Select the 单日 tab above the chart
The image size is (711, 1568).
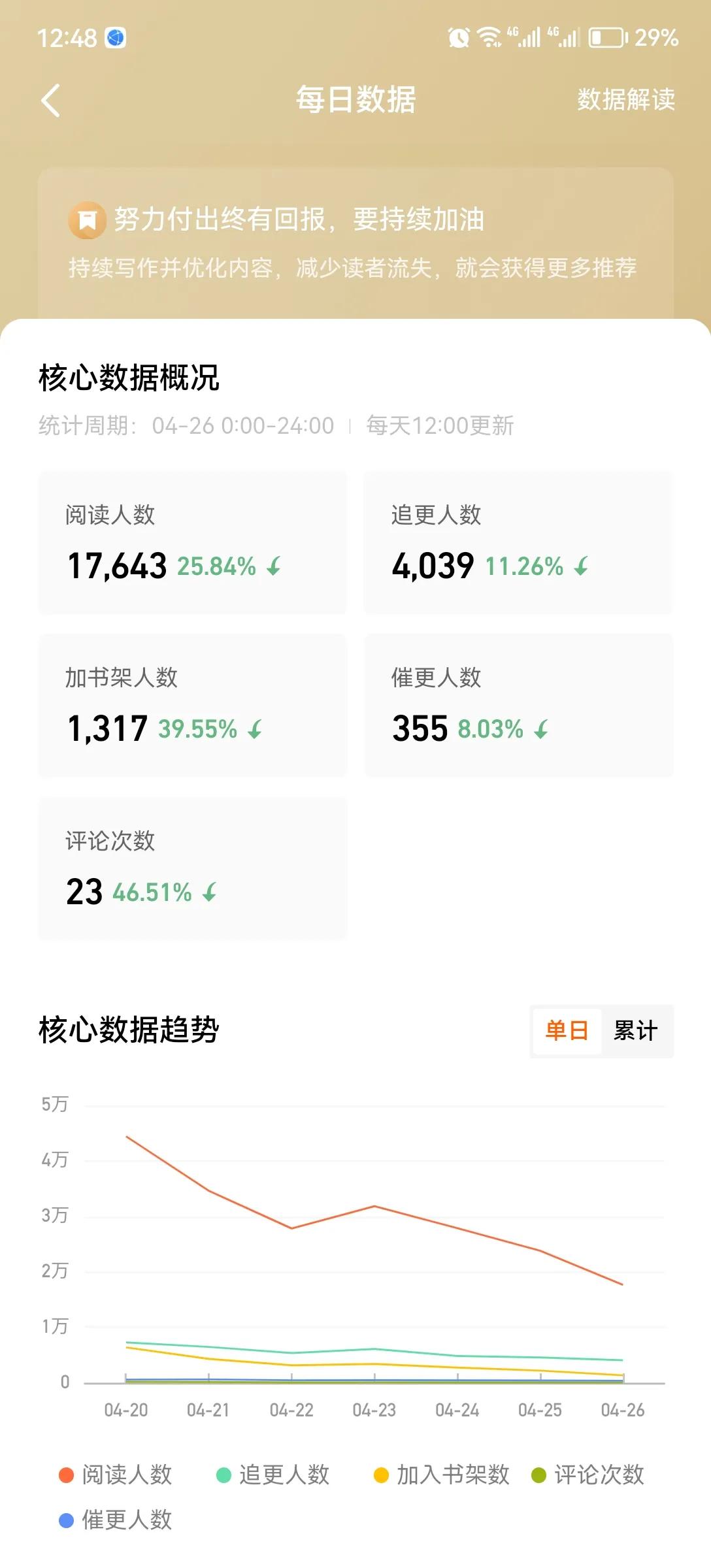click(x=567, y=1031)
